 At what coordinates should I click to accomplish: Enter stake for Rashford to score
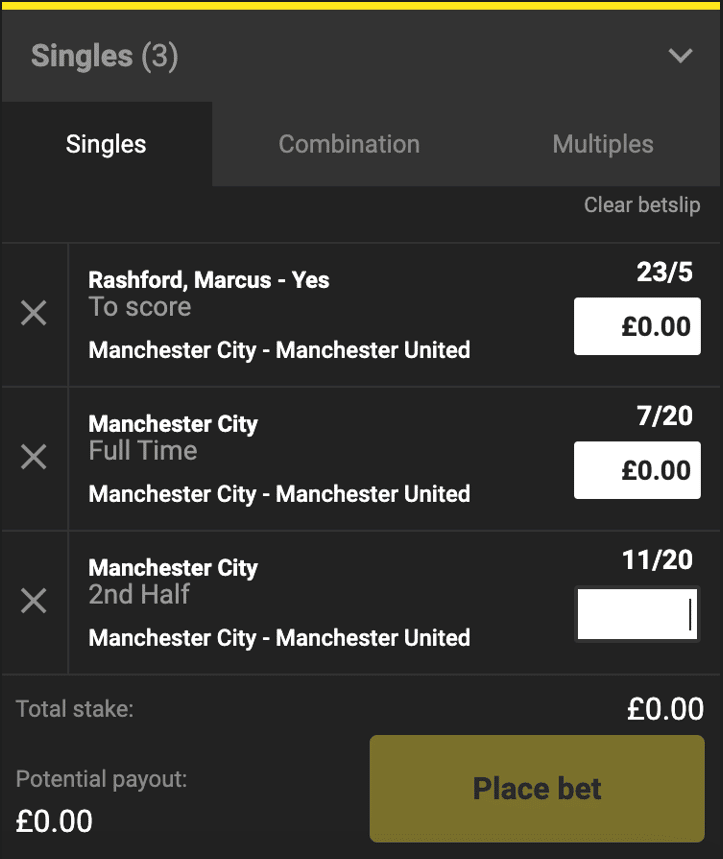(x=637, y=326)
